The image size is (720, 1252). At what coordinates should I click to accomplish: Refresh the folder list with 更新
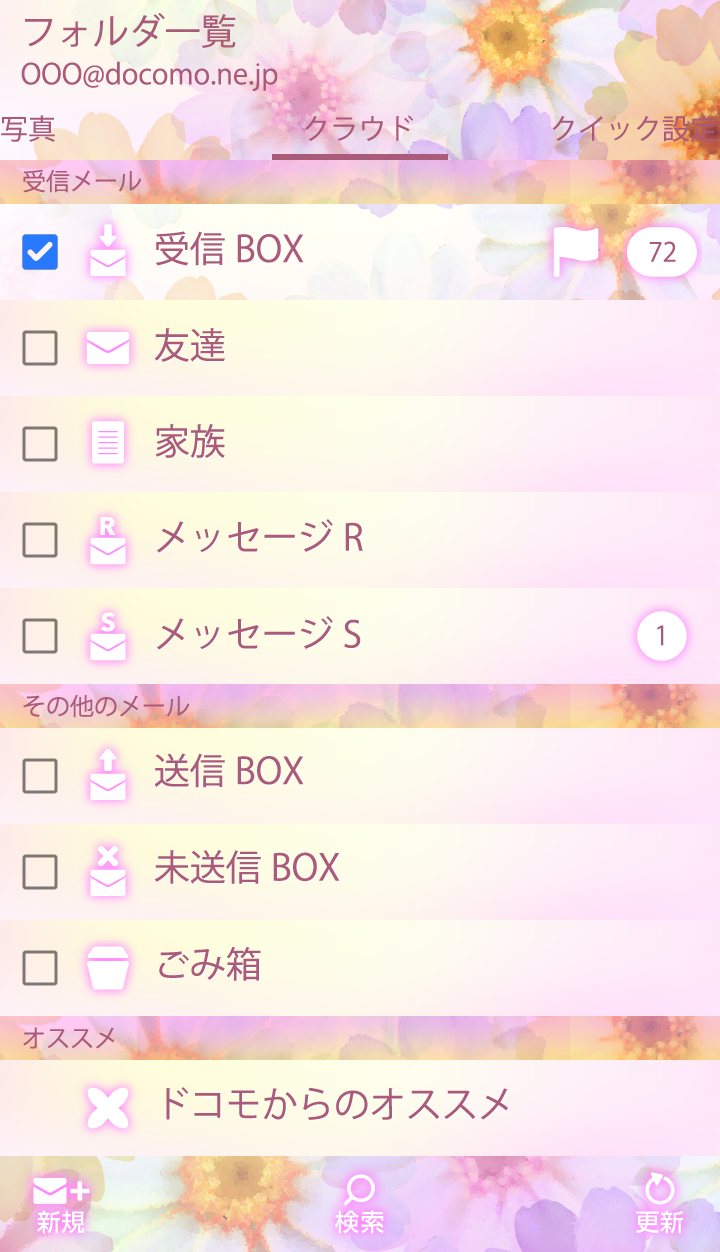[659, 1205]
